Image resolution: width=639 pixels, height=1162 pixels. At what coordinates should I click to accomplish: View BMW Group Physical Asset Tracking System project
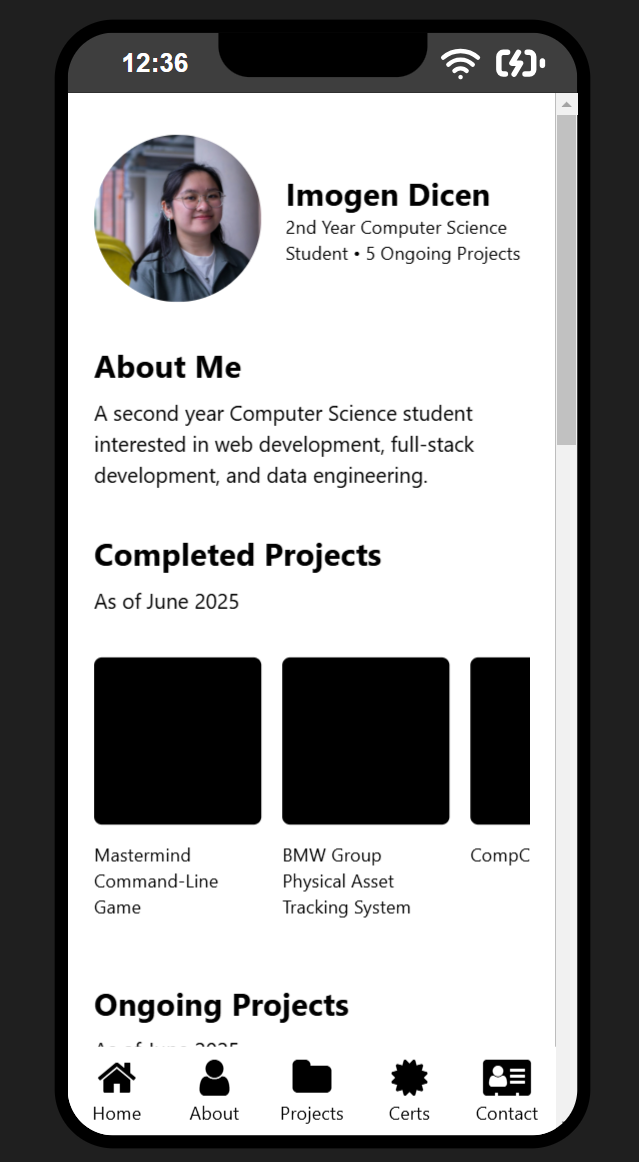tap(365, 741)
